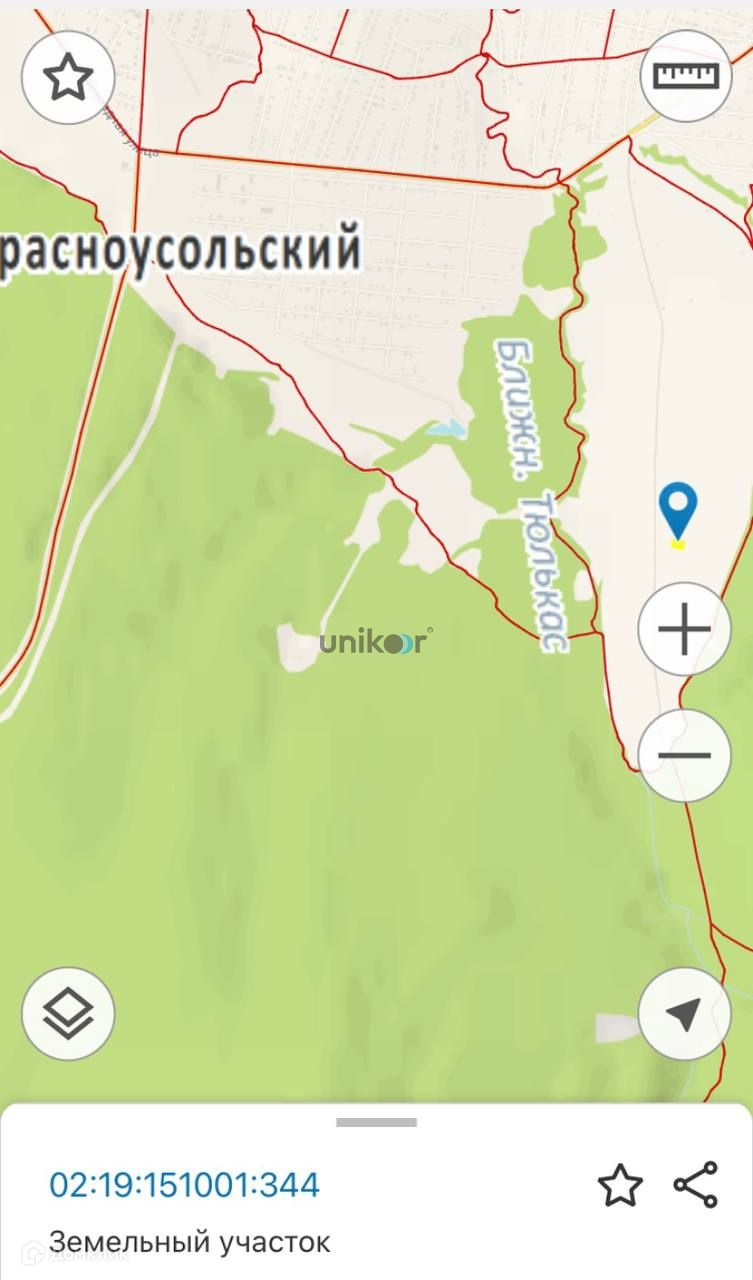Open cadastral number 02:19:151001:344 details
The image size is (753, 1280).
click(x=185, y=1185)
